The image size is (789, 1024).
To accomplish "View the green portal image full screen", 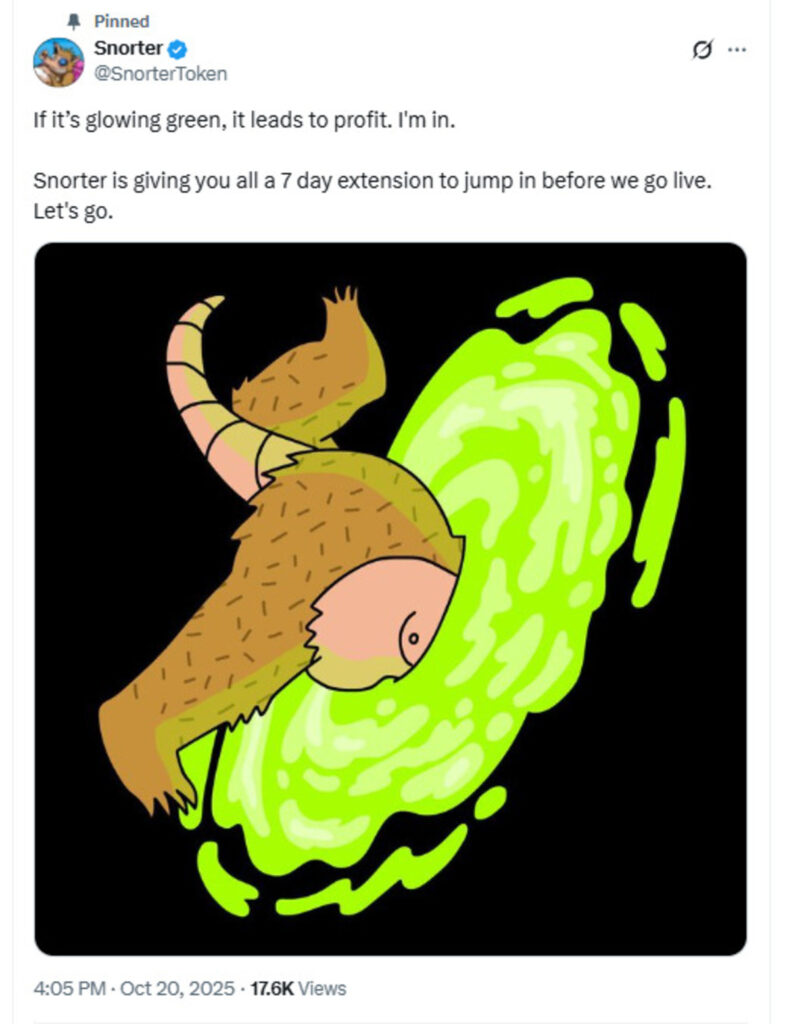I will [391, 599].
